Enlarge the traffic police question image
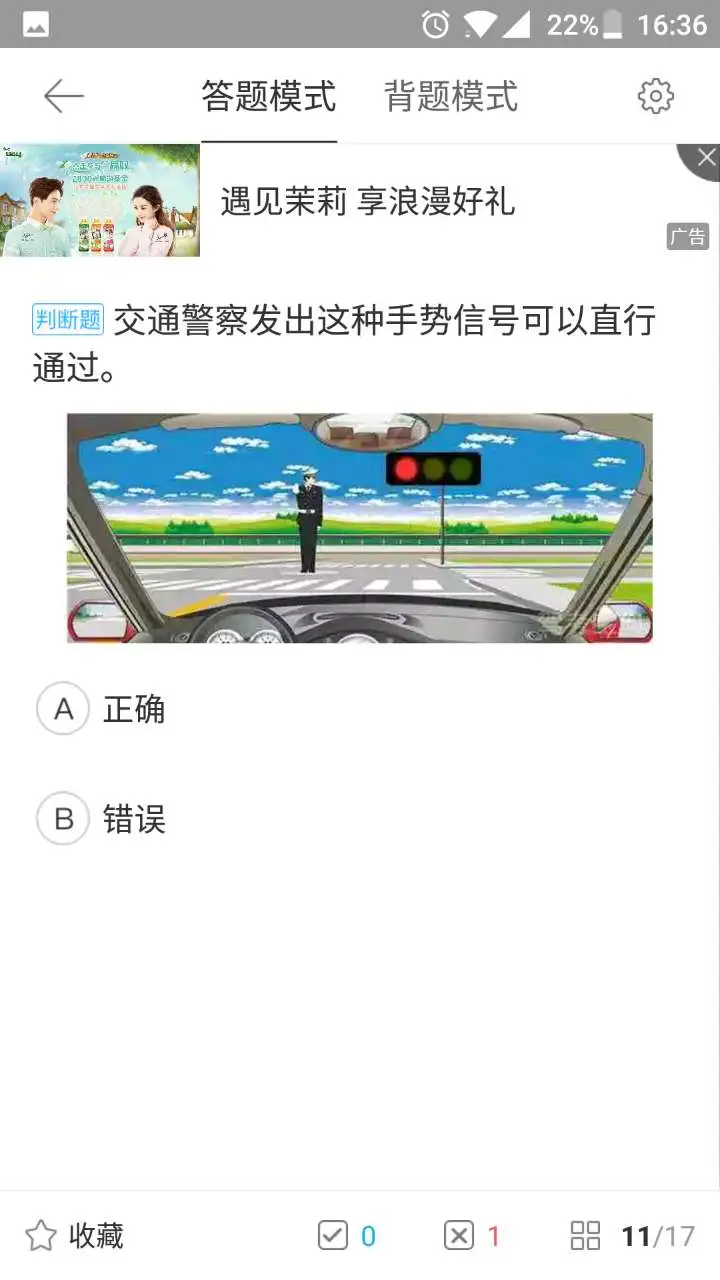Image resolution: width=720 pixels, height=1280 pixels. (359, 528)
